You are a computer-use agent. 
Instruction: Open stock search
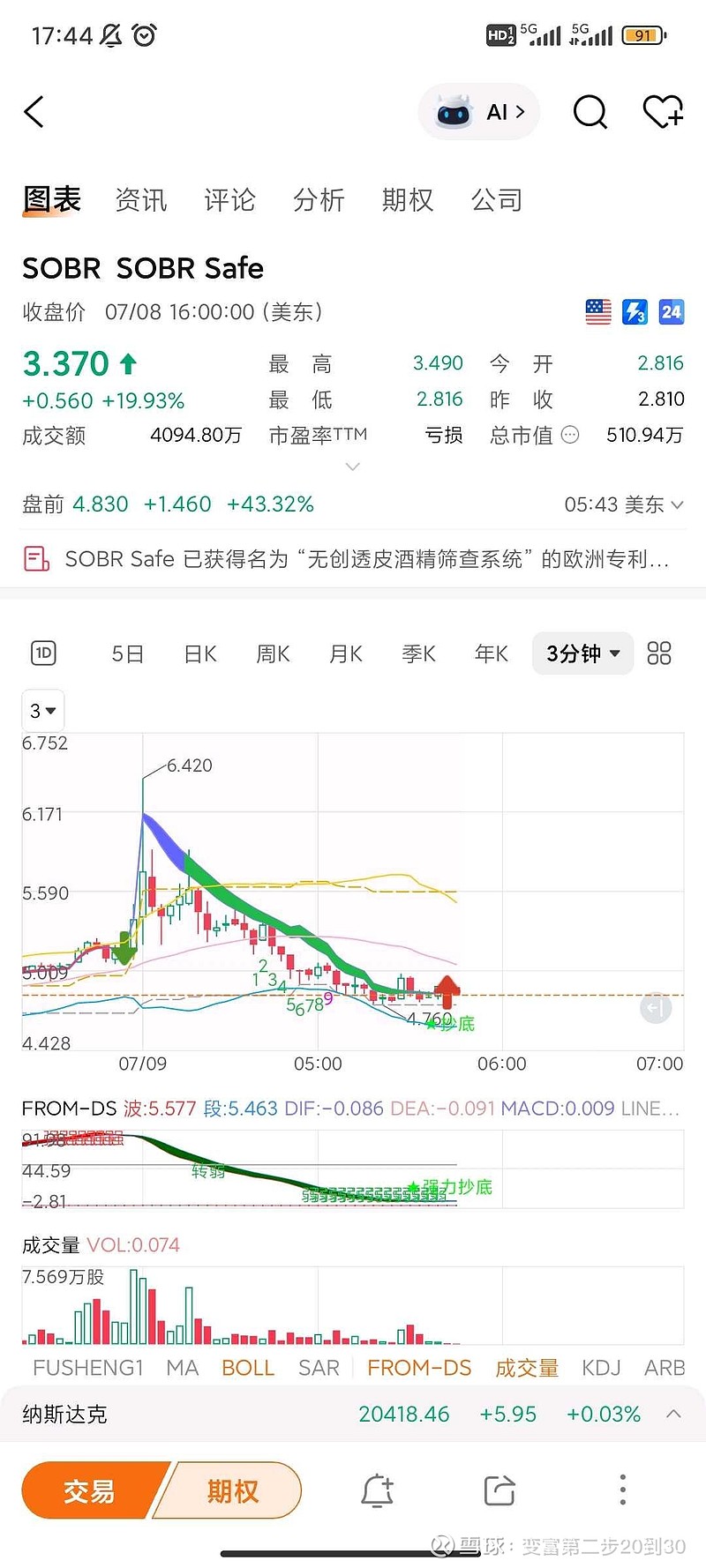pos(590,112)
